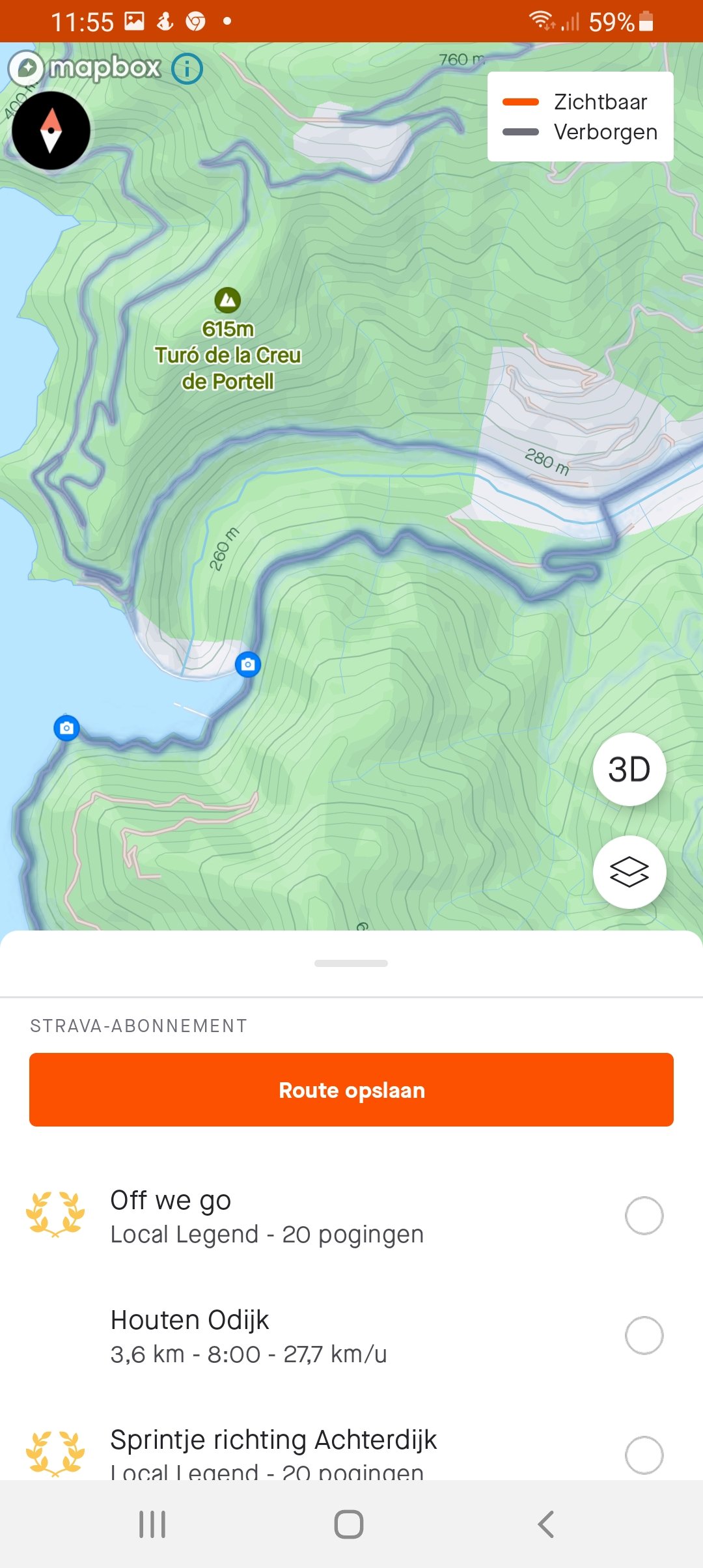Open the photo marker on the lake shore road
Viewport: 703px width, 1568px height.
248,664
